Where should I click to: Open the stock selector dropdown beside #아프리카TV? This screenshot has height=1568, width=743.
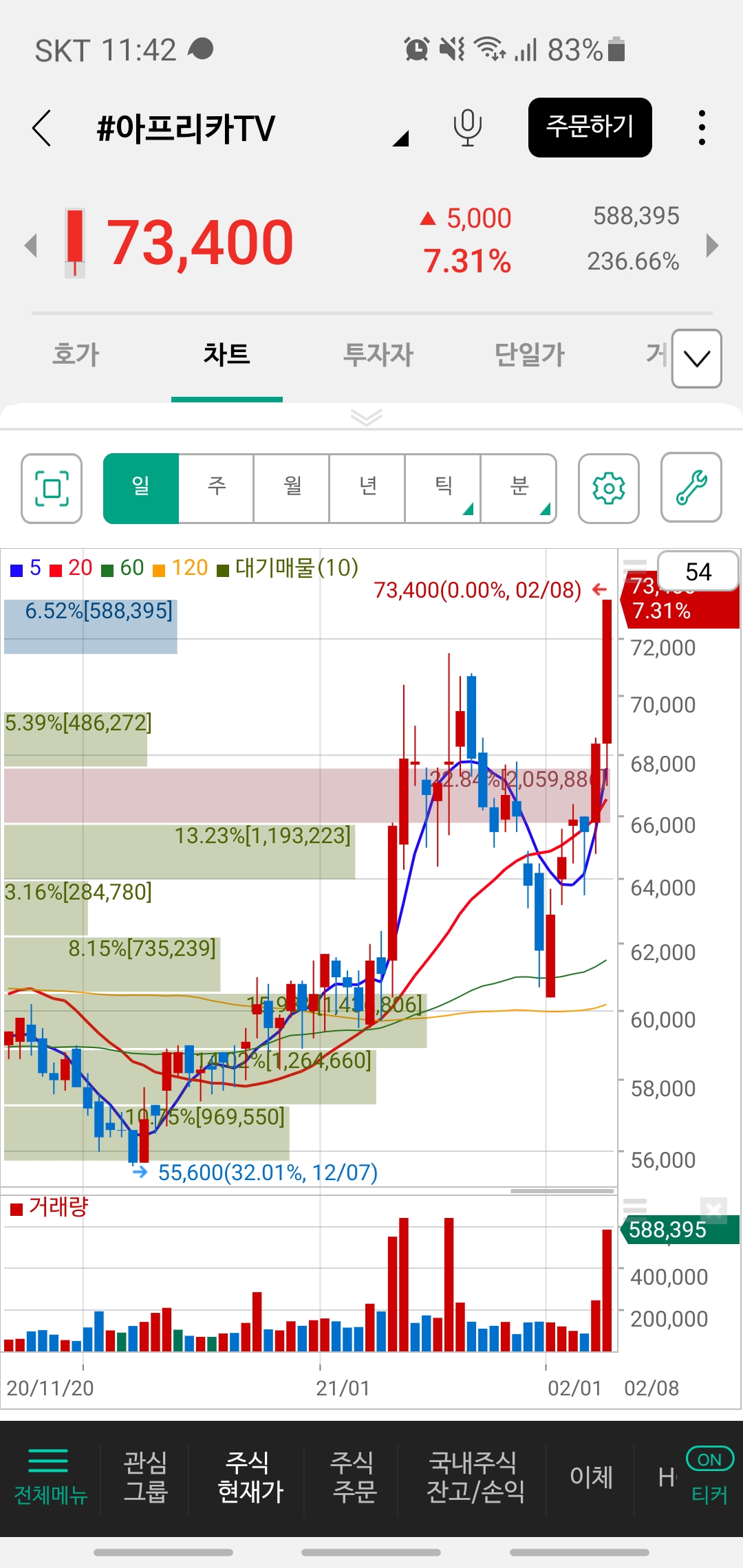tap(400, 138)
